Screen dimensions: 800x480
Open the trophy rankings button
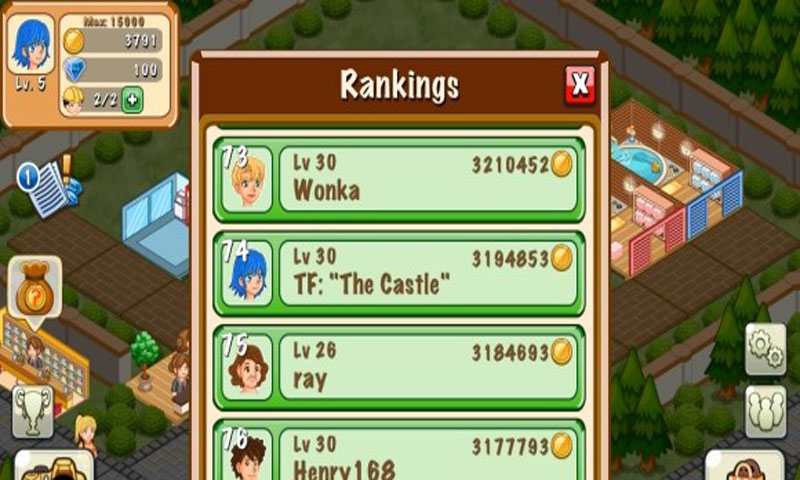(x=32, y=411)
